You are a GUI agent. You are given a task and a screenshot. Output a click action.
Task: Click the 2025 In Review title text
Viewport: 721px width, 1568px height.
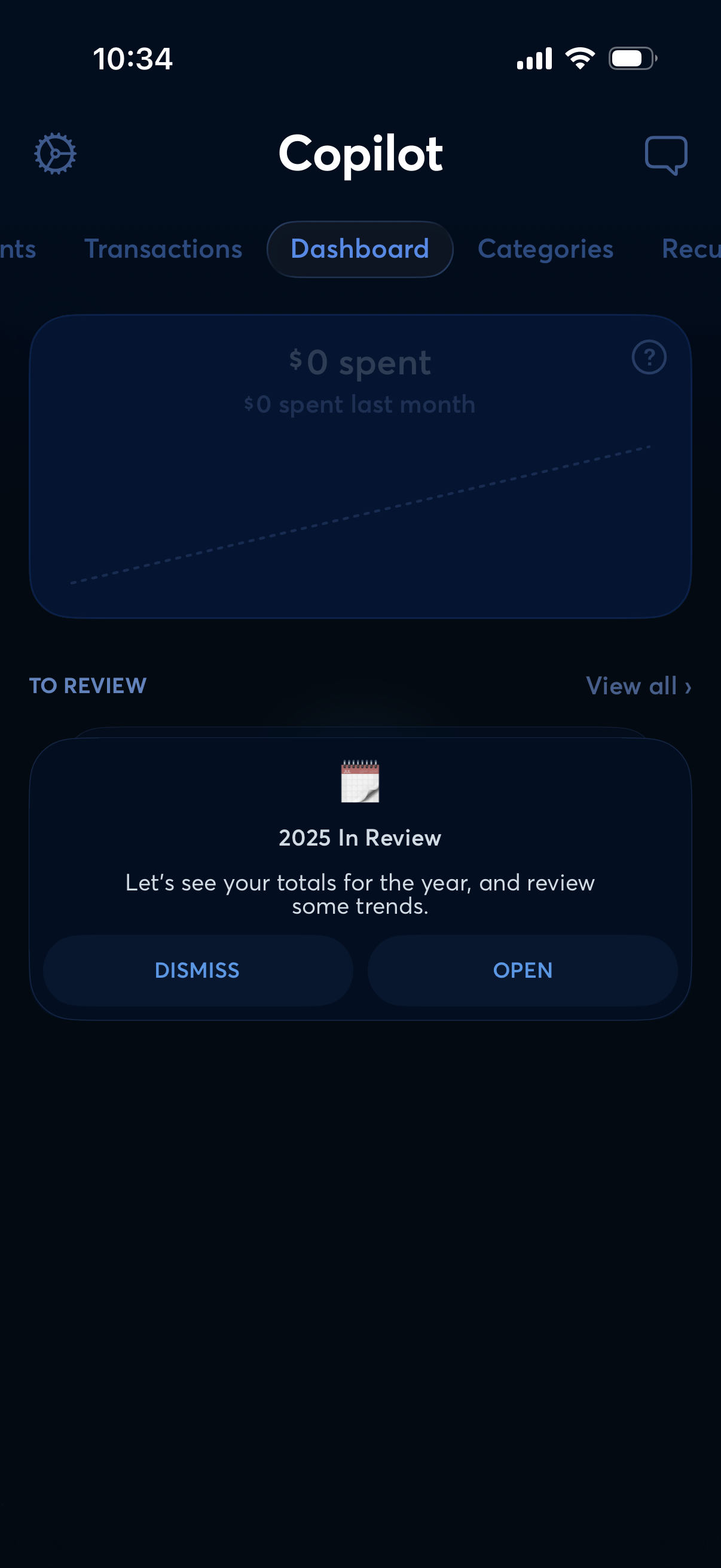coord(360,838)
